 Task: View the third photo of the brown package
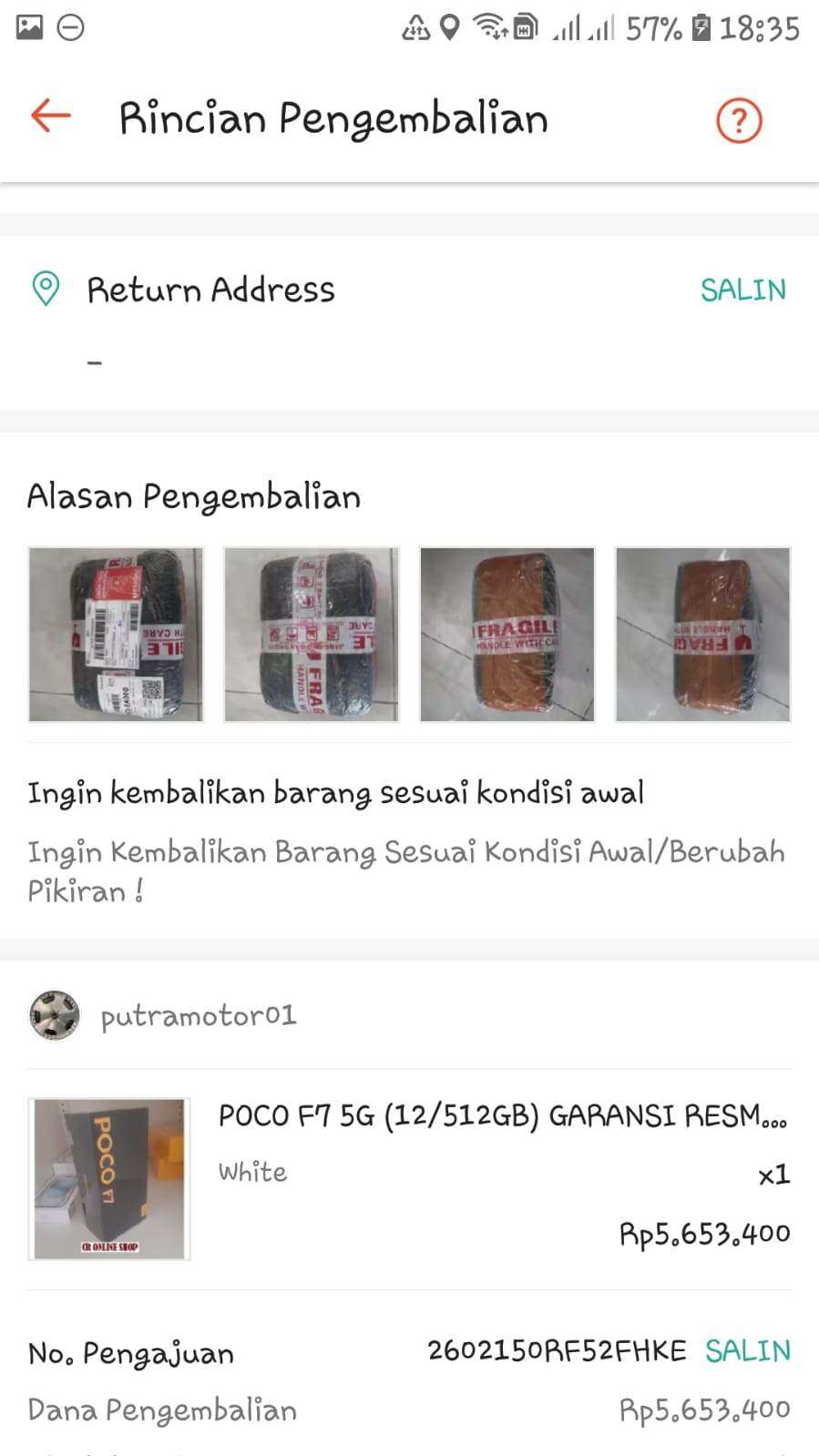click(x=507, y=635)
